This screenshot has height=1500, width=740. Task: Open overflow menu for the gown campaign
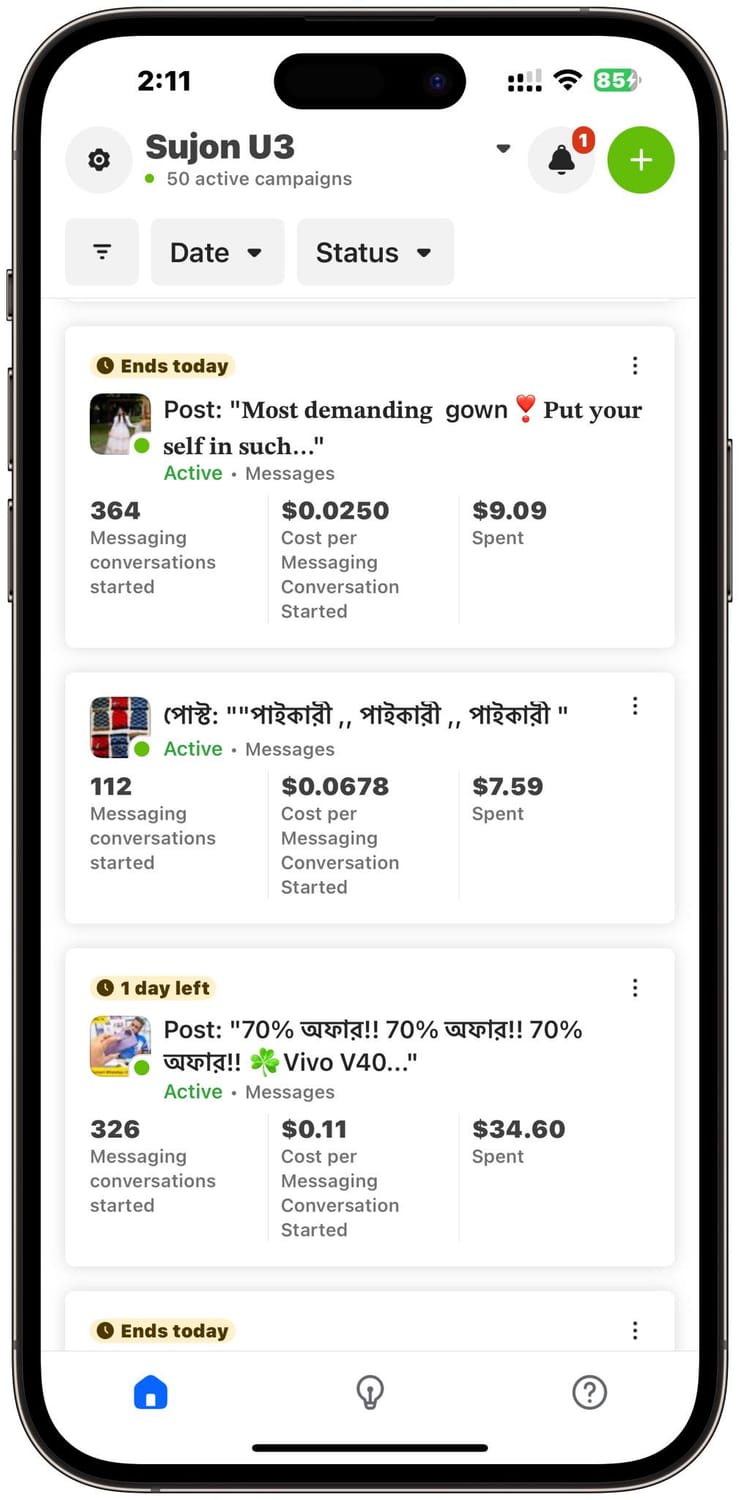click(x=635, y=366)
